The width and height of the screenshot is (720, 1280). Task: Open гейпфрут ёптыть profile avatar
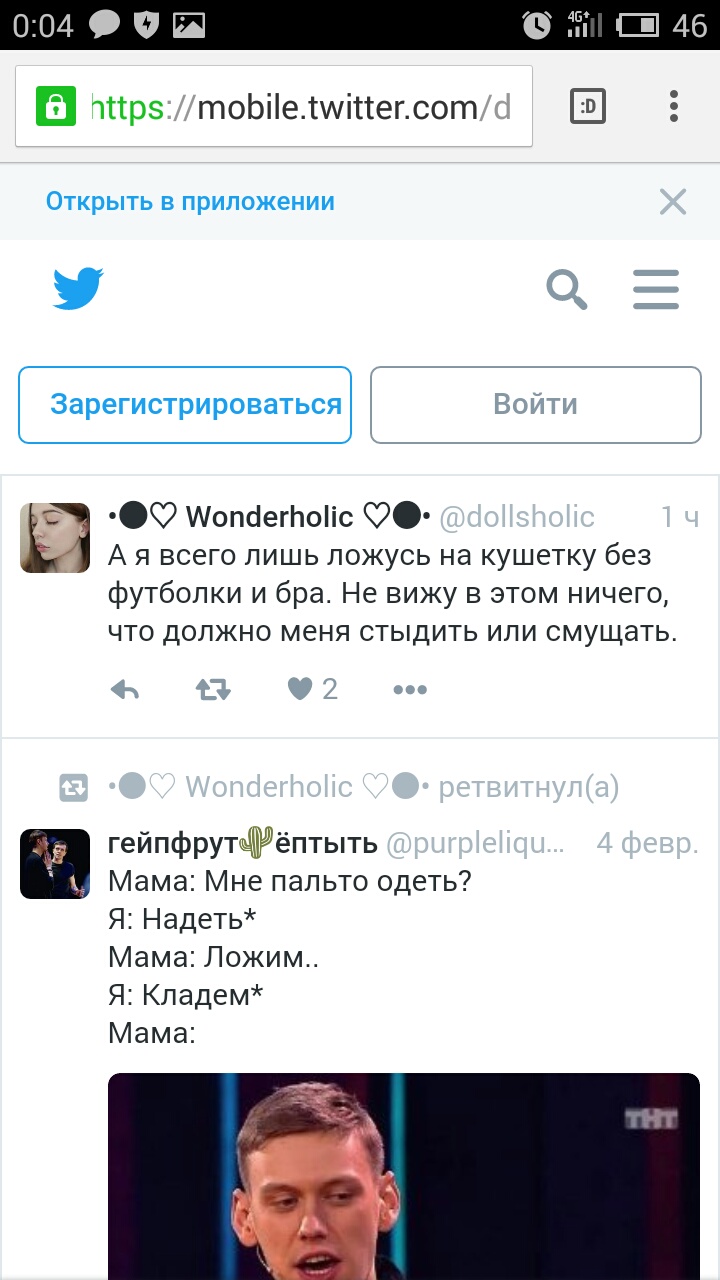click(55, 864)
